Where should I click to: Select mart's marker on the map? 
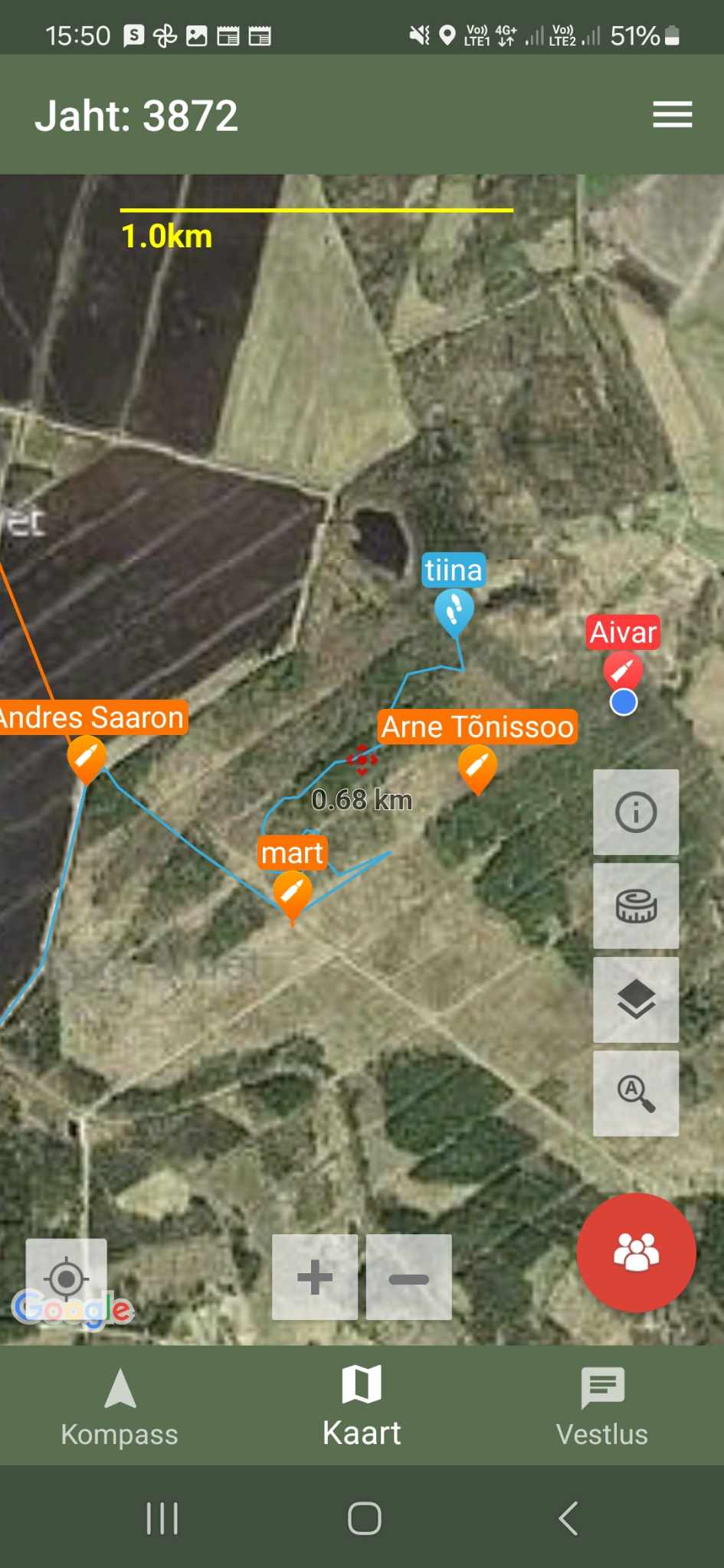pyautogui.click(x=292, y=893)
